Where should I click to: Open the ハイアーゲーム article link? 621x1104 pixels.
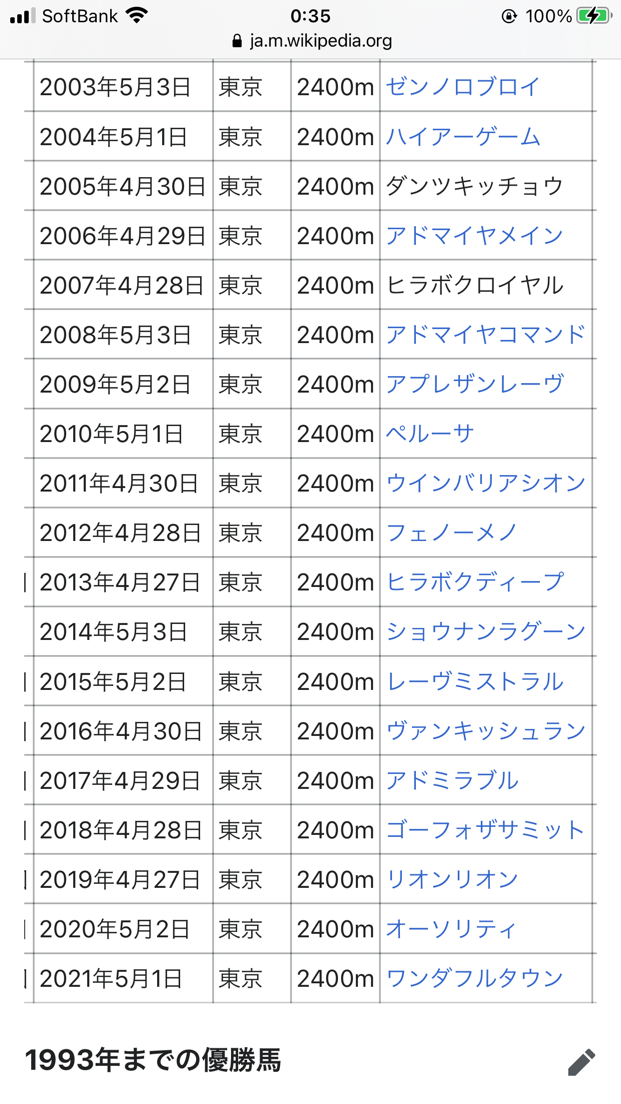pyautogui.click(x=463, y=137)
